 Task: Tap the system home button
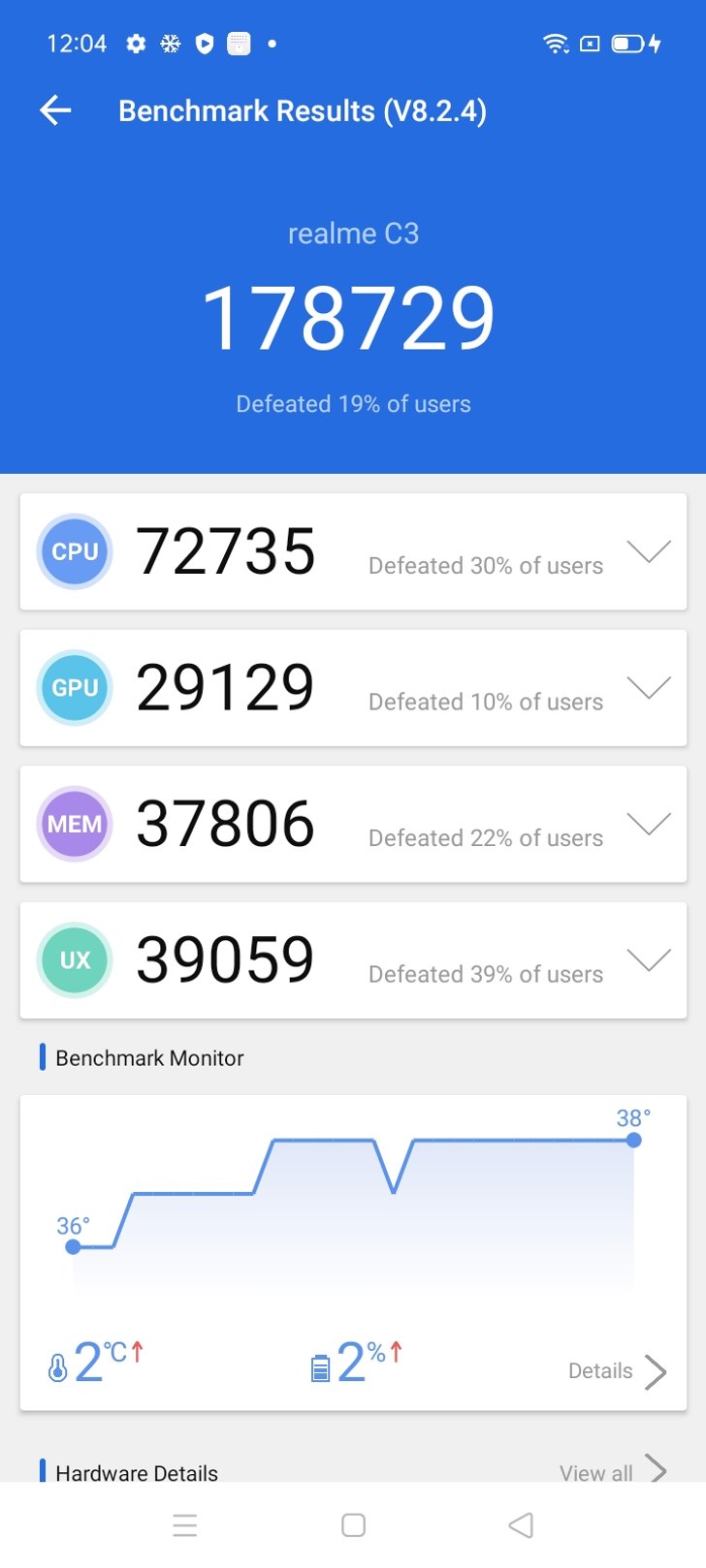pos(354,1525)
